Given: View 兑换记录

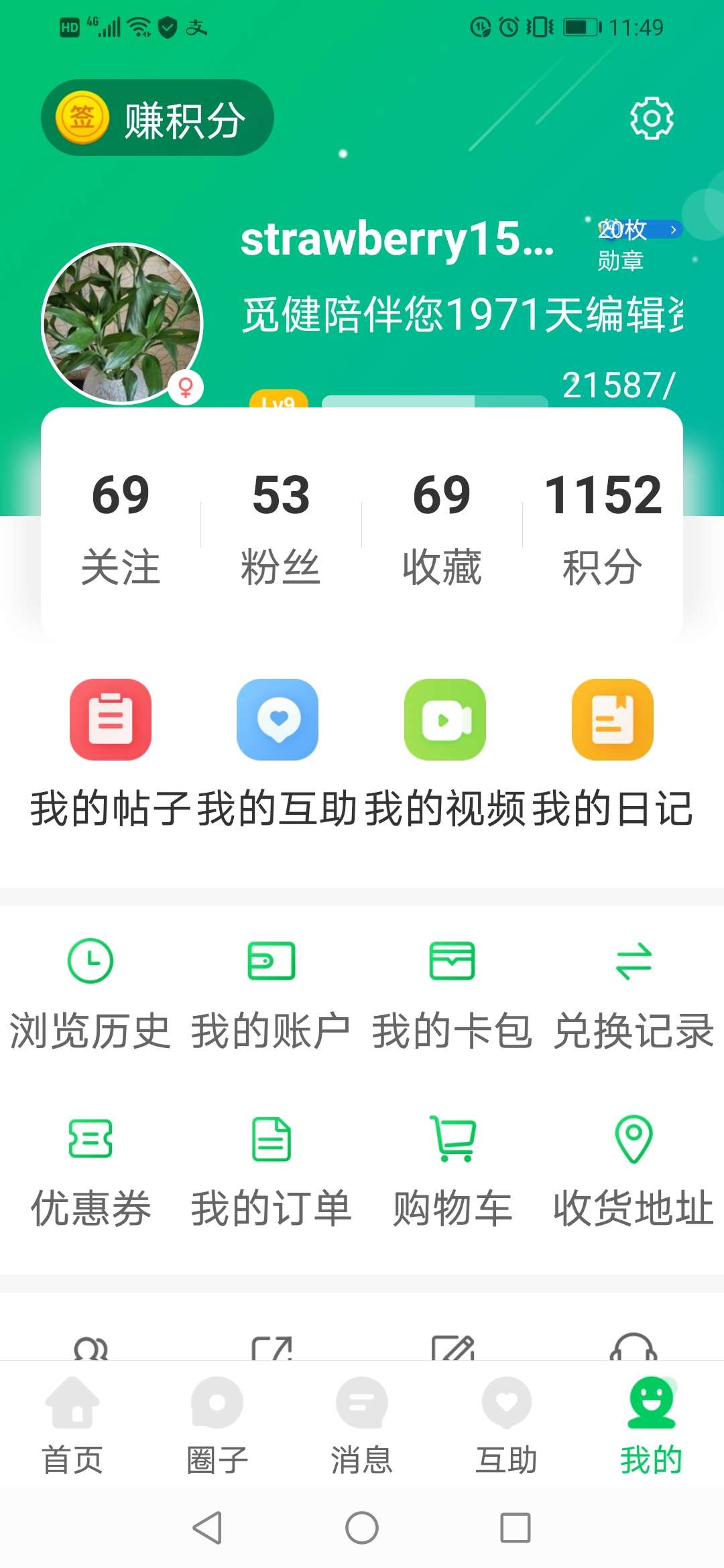Looking at the screenshot, I should pos(633,994).
